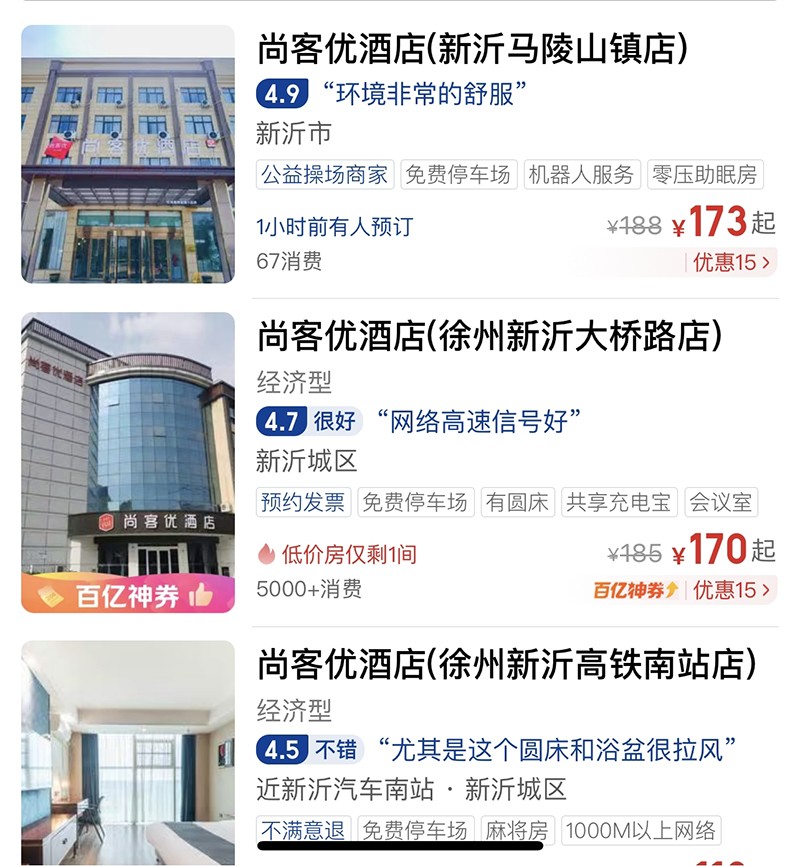
Task: Open 尚客优酒店(徐州新沂高铁南站店) hotel listing
Action: (506, 665)
